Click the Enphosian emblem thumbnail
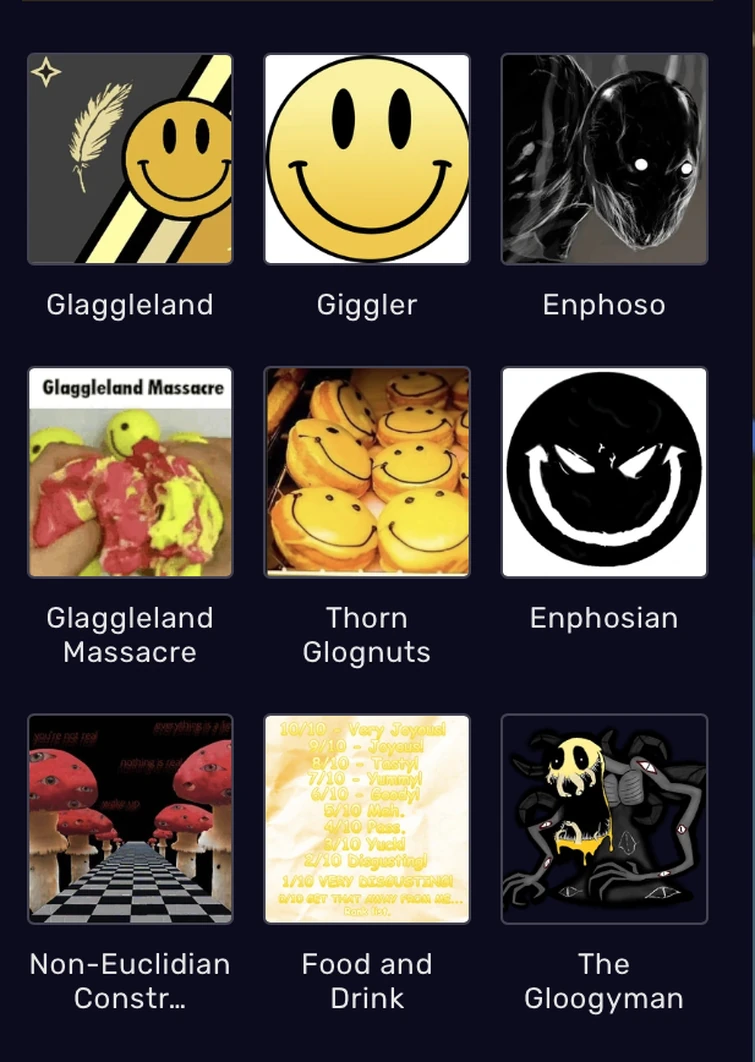755x1062 pixels. pyautogui.click(x=603, y=472)
